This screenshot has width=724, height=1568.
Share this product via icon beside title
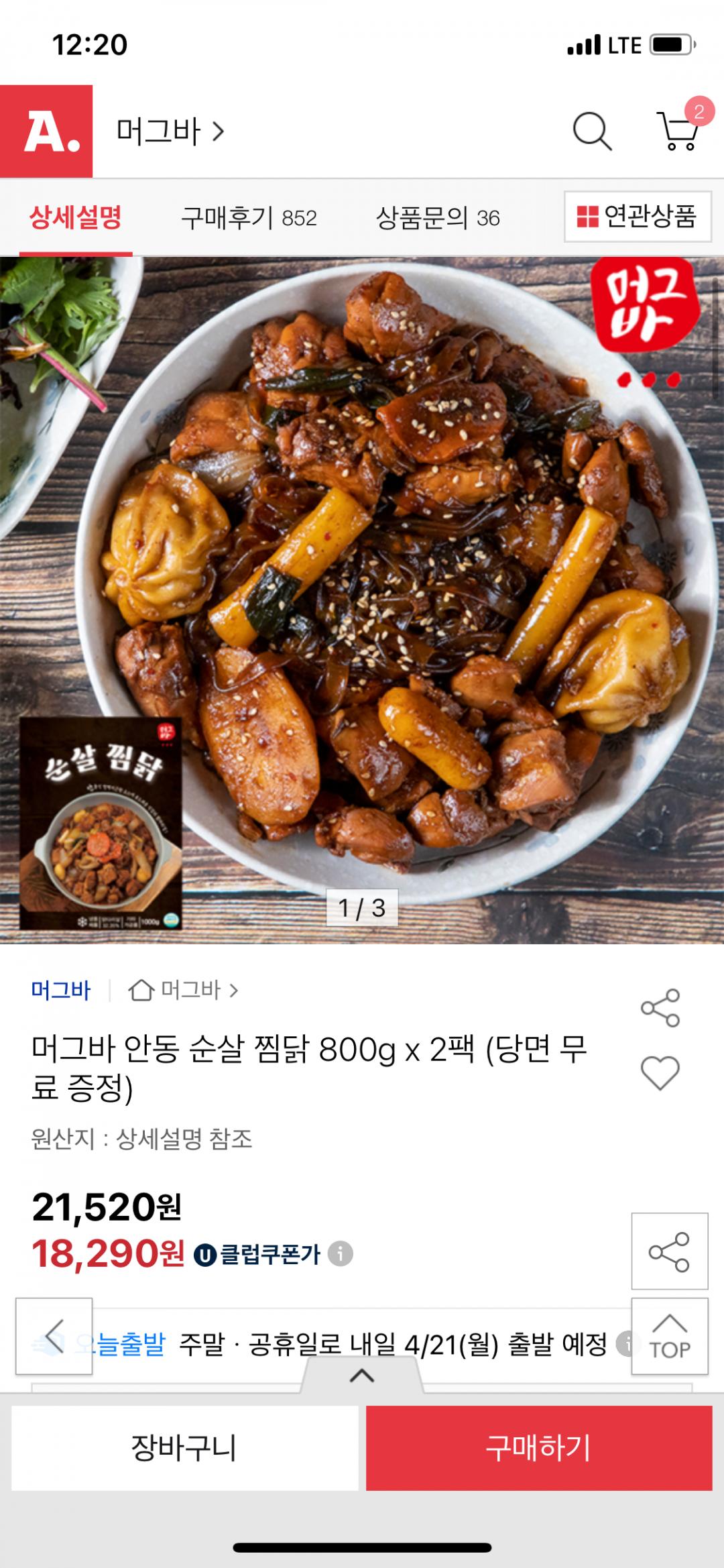pyautogui.click(x=660, y=1007)
